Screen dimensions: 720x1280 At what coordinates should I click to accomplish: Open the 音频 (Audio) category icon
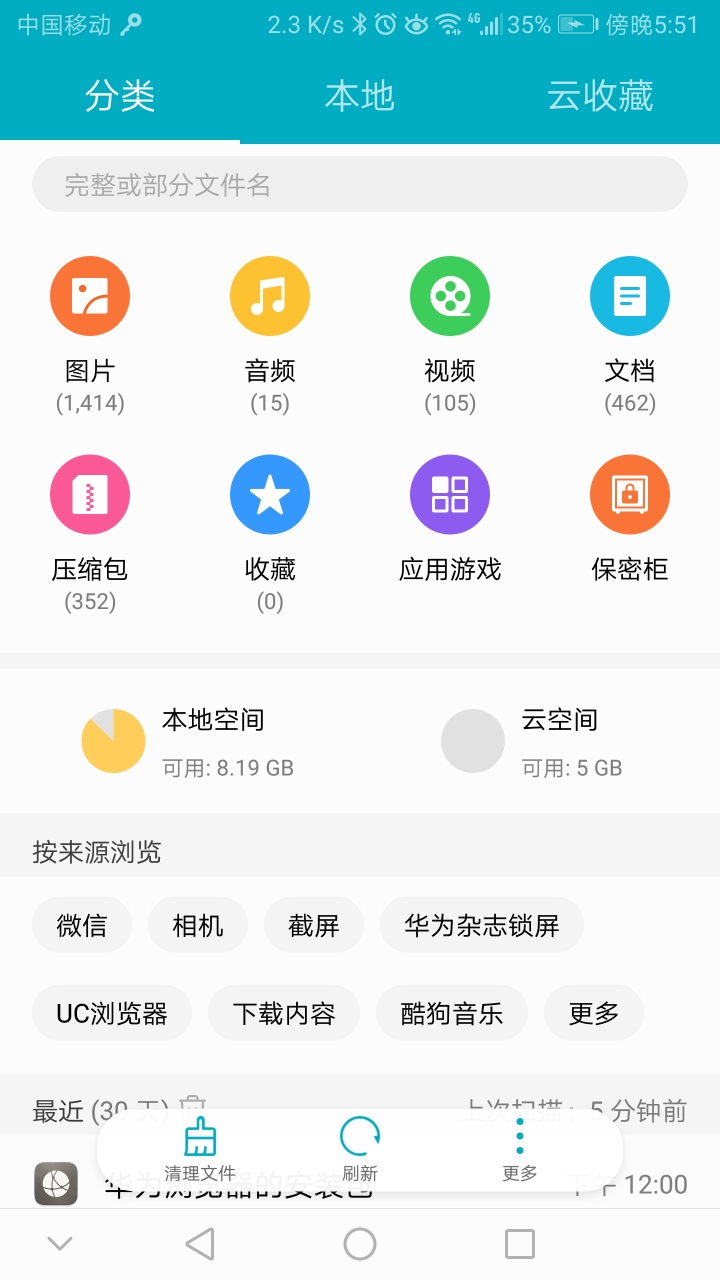click(269, 295)
